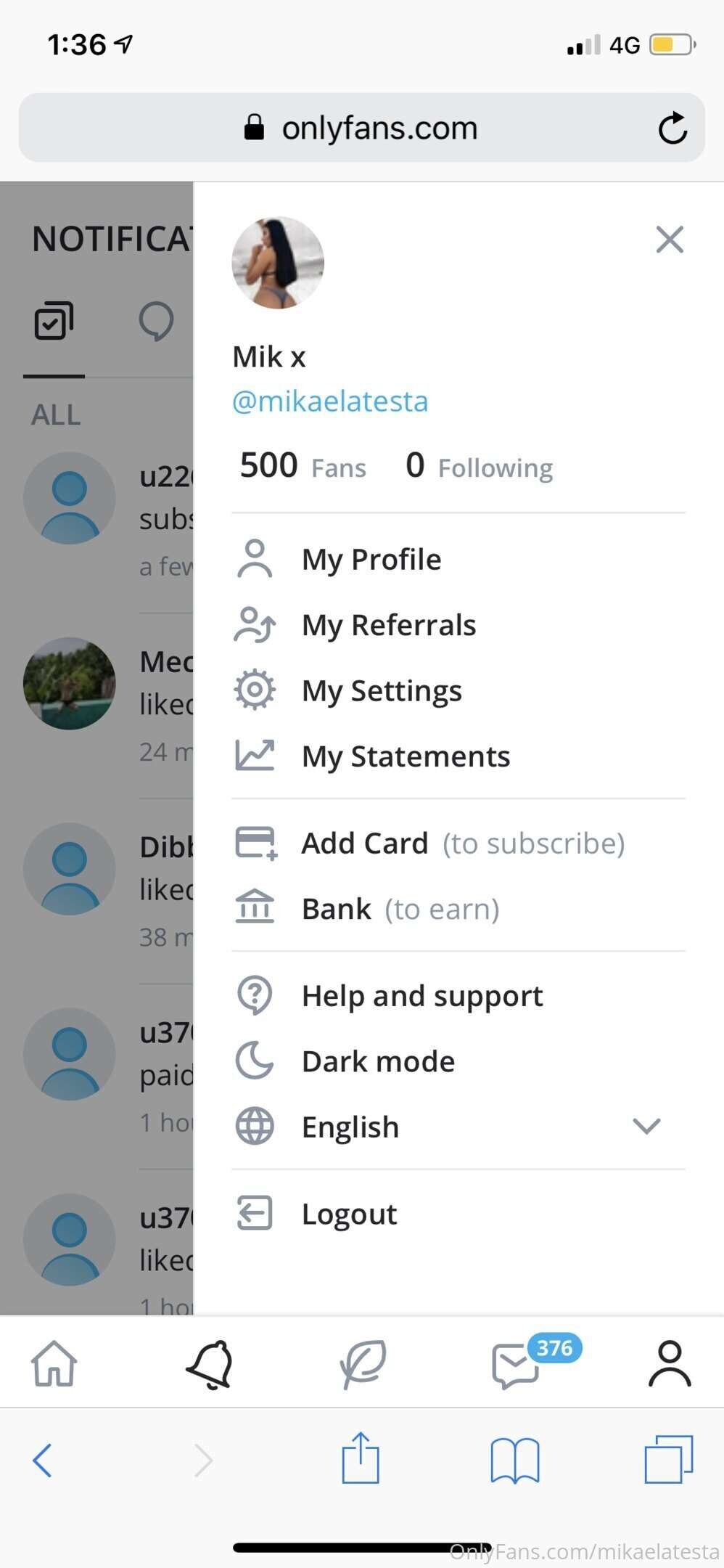Viewport: 724px width, 1568px height.
Task: Open messages with 376 unread
Action: [517, 1364]
